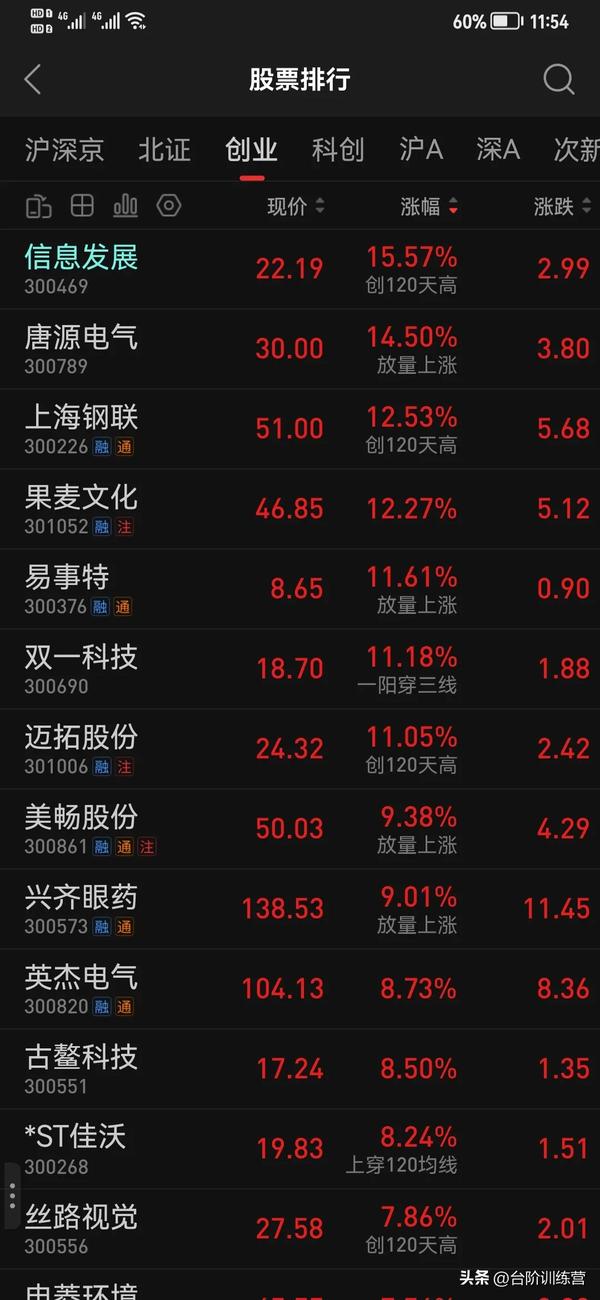
Task: Open the hexagon settings icon
Action: pos(169,207)
